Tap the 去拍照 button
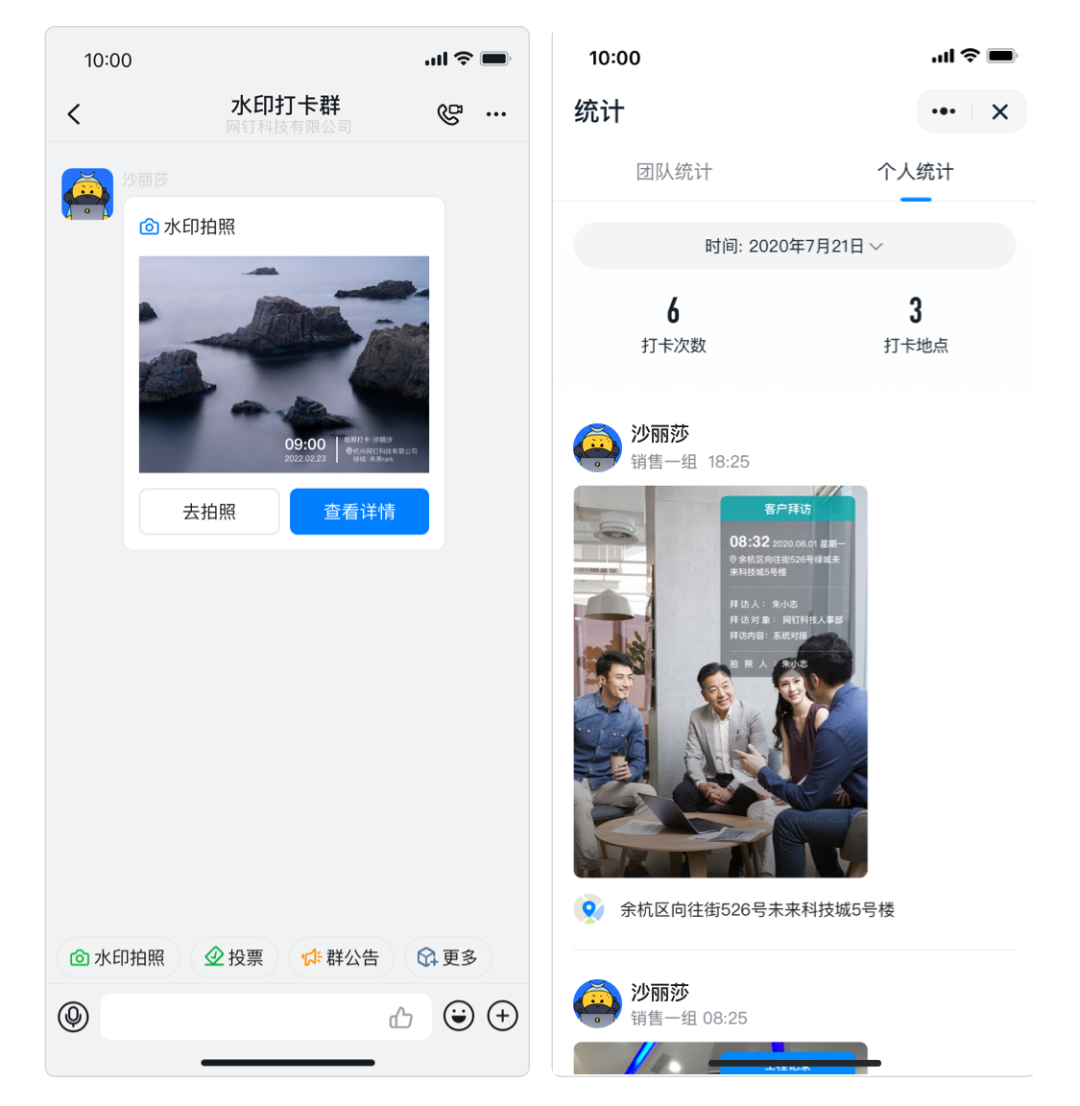This screenshot has height=1106, width=1080. 209,511
